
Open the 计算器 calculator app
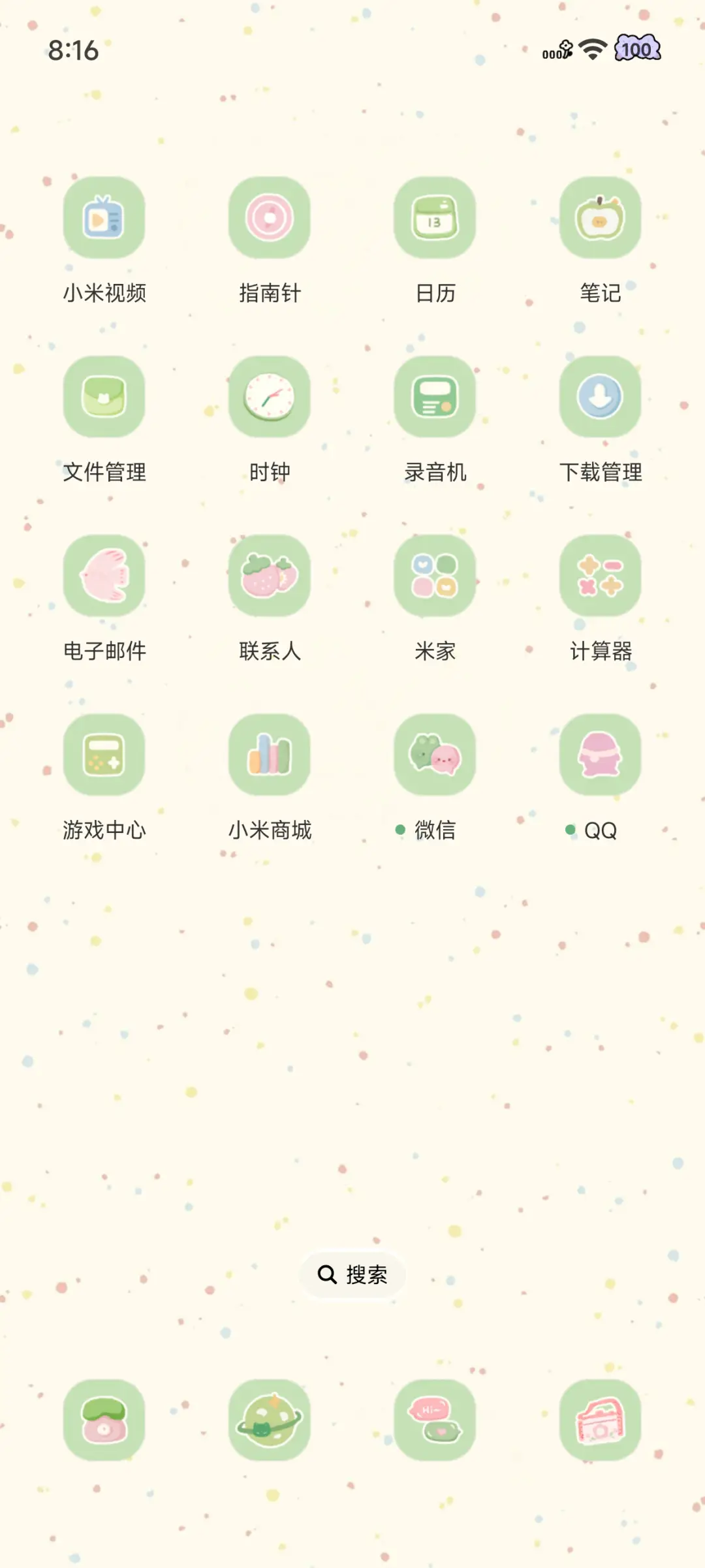pos(600,576)
